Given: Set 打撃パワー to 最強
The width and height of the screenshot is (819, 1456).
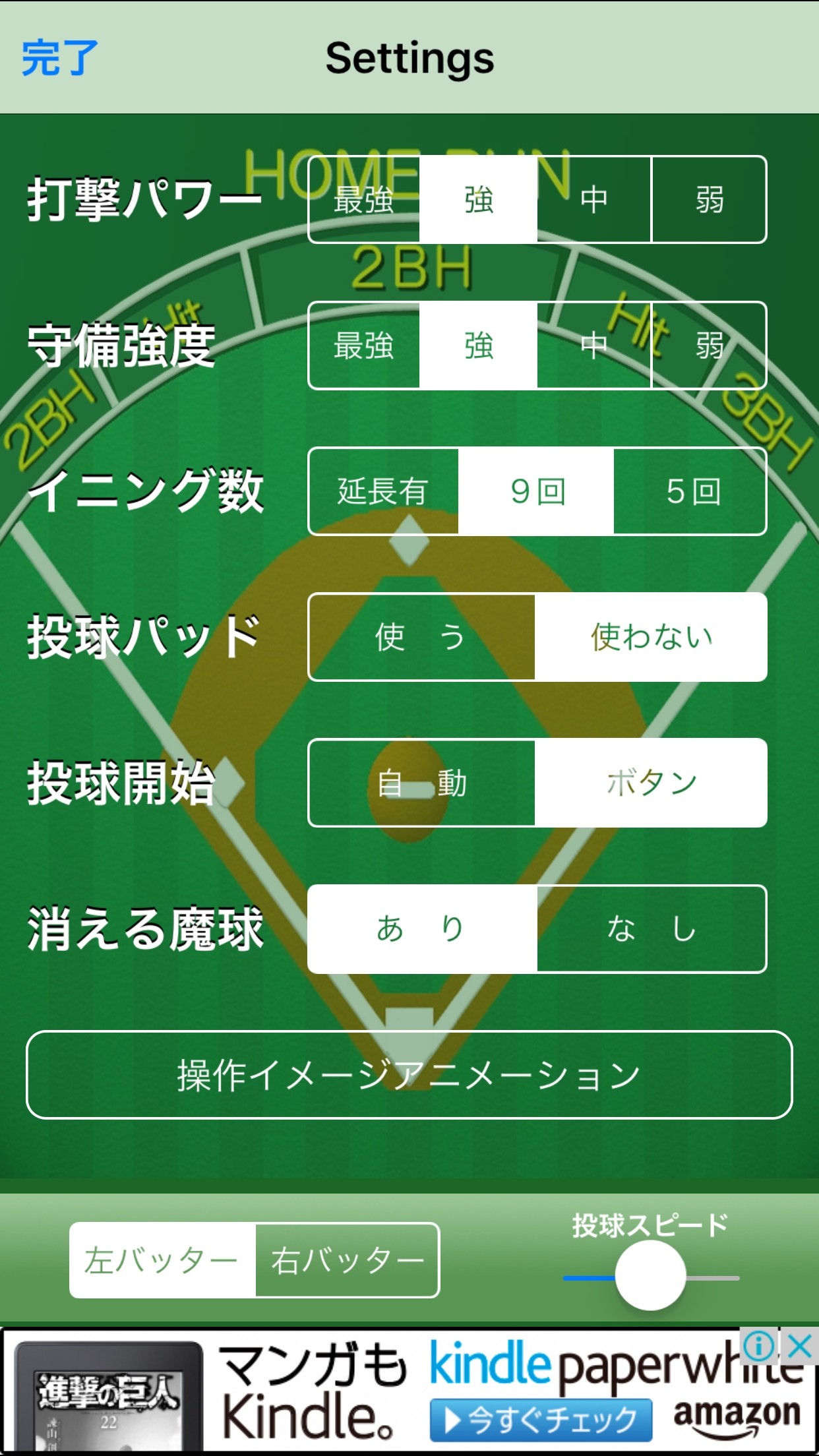Looking at the screenshot, I should click(364, 200).
